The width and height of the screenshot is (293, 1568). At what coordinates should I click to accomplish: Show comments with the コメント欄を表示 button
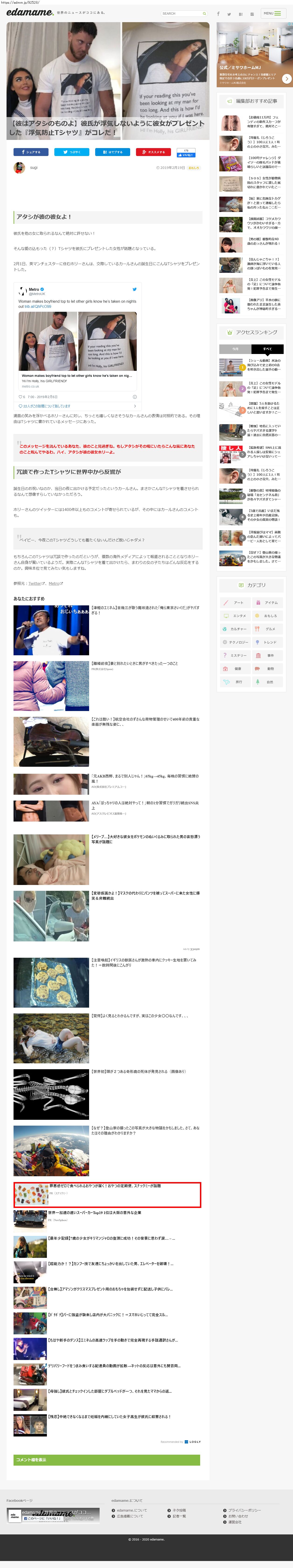coord(107,1460)
